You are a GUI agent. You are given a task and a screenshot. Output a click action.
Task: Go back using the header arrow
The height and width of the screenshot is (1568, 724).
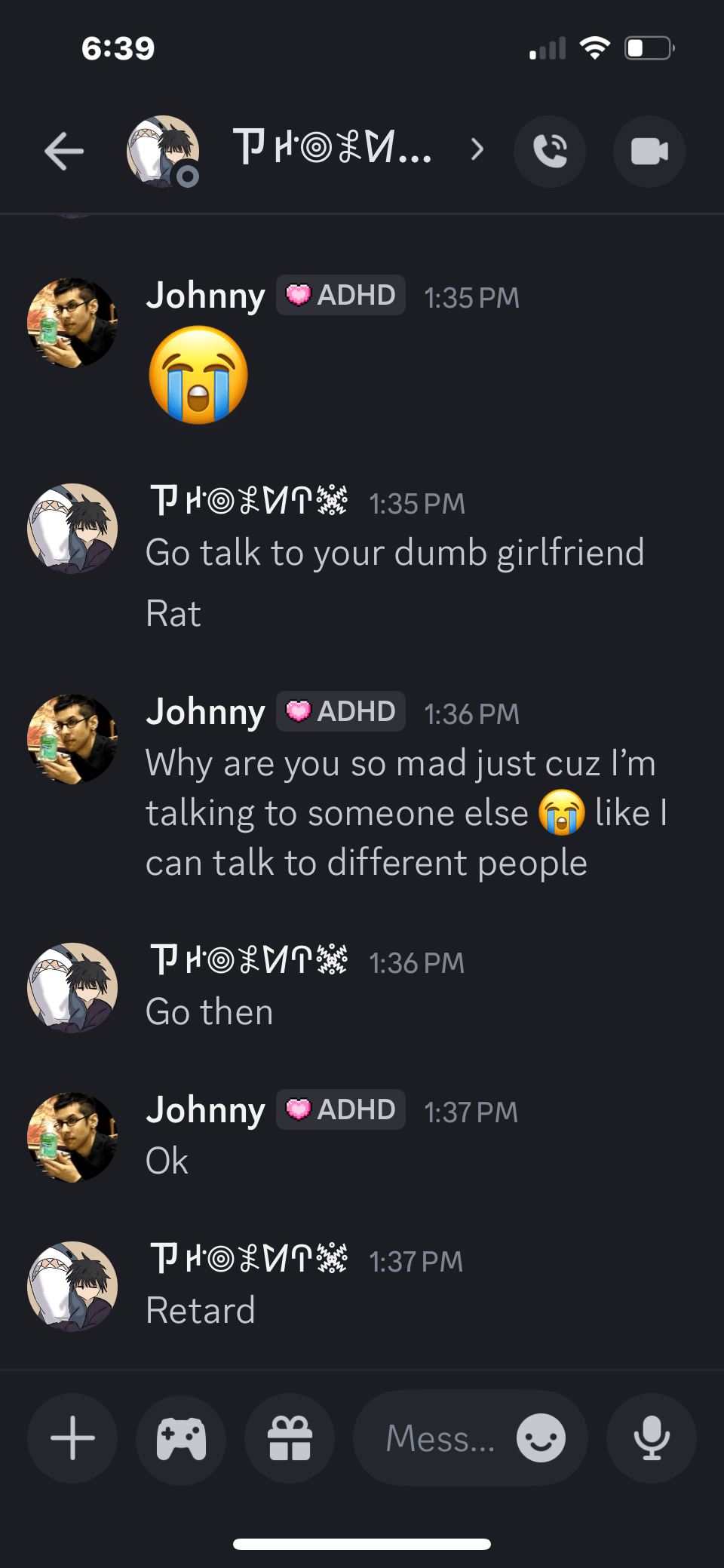tap(64, 151)
